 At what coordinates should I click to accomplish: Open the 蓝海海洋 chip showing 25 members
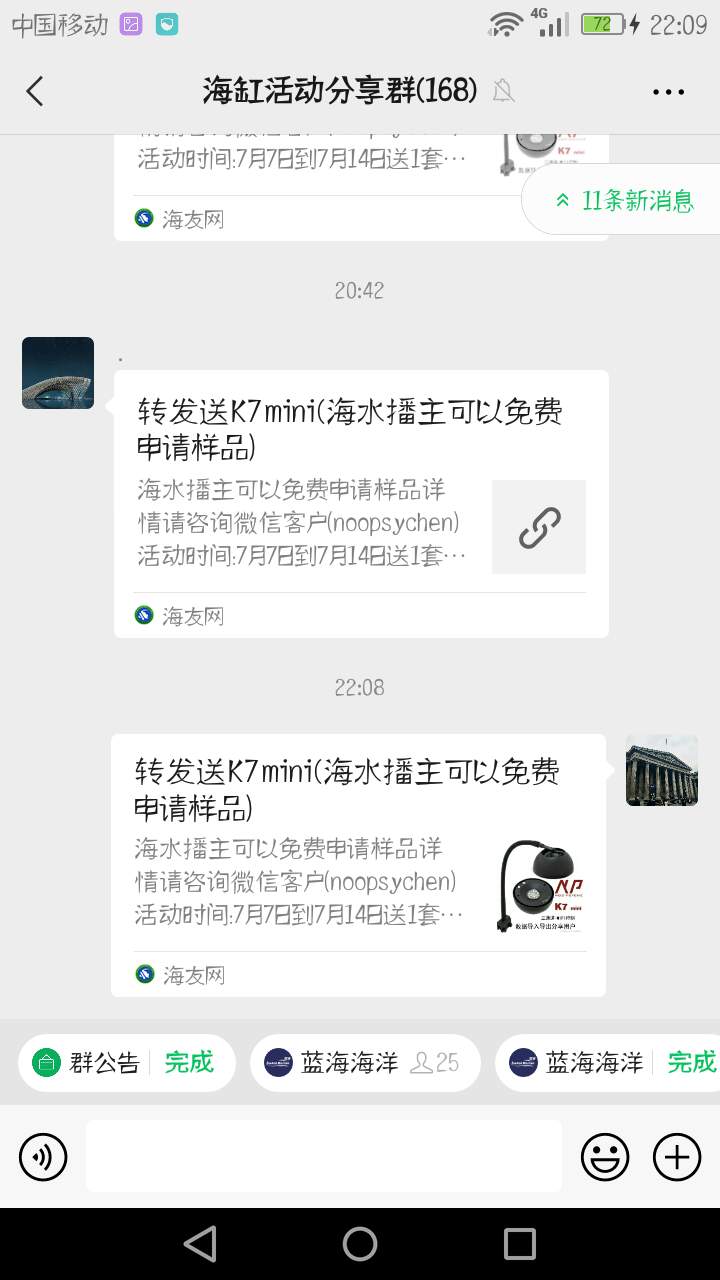(365, 1062)
